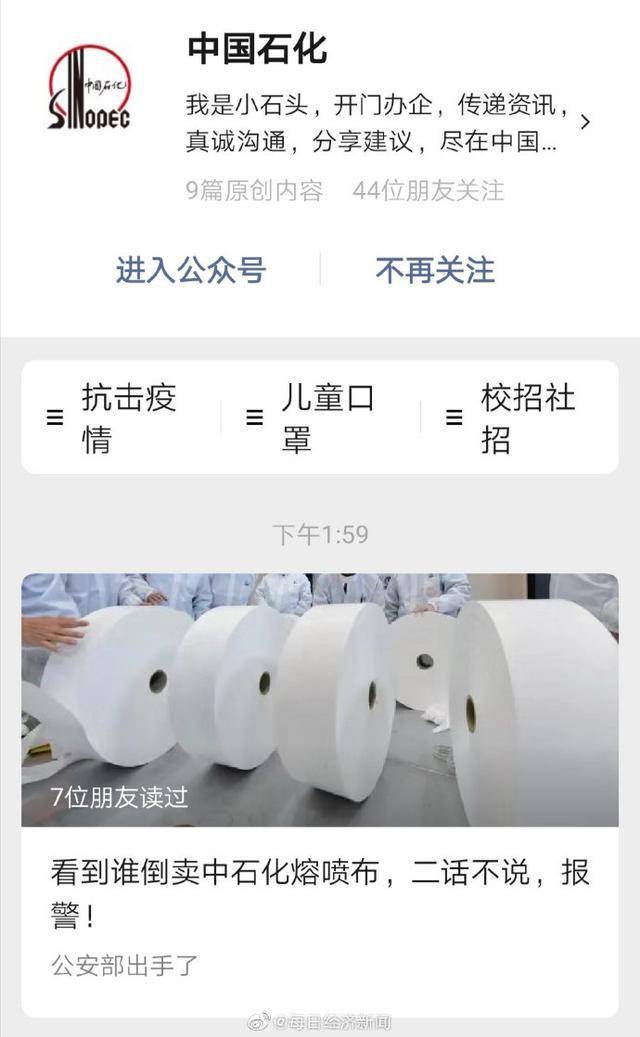640x1037 pixels.
Task: Expand the 中国石化 description chevron
Action: click(584, 122)
